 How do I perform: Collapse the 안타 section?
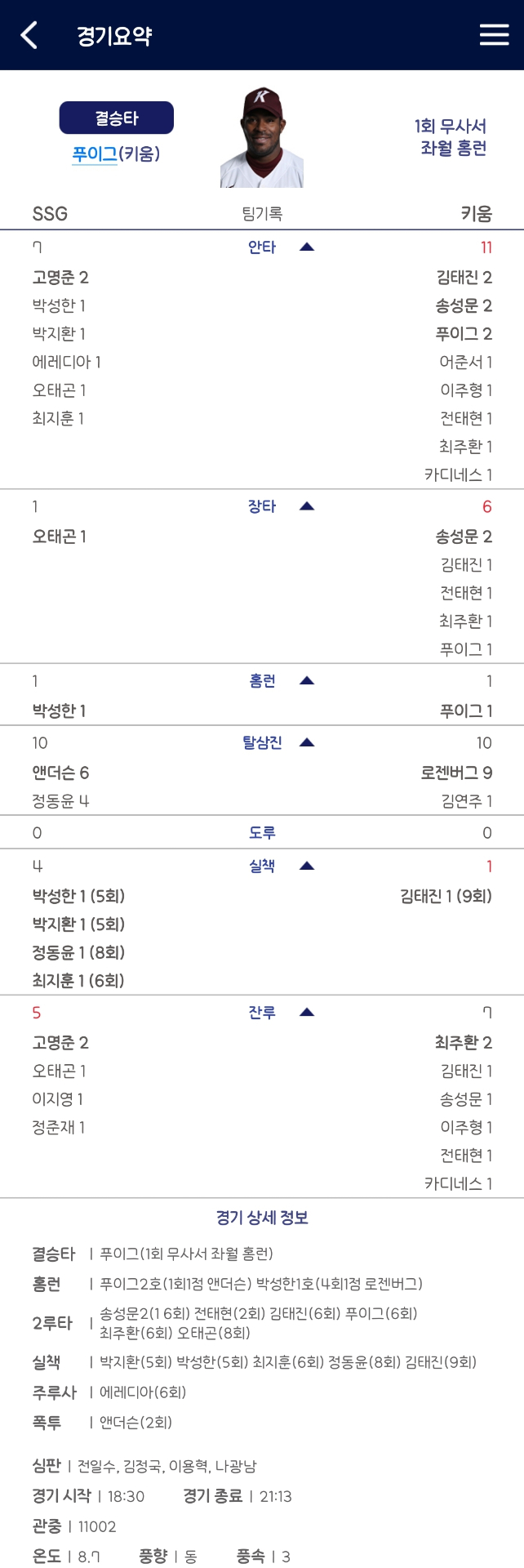coord(307,247)
